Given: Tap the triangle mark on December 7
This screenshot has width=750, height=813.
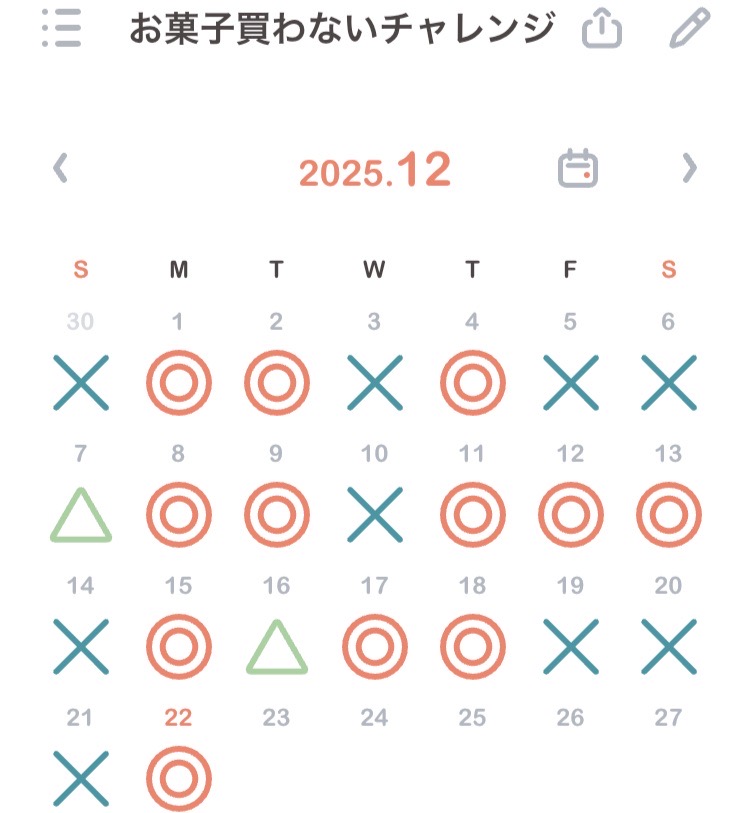Looking at the screenshot, I should [x=81, y=517].
